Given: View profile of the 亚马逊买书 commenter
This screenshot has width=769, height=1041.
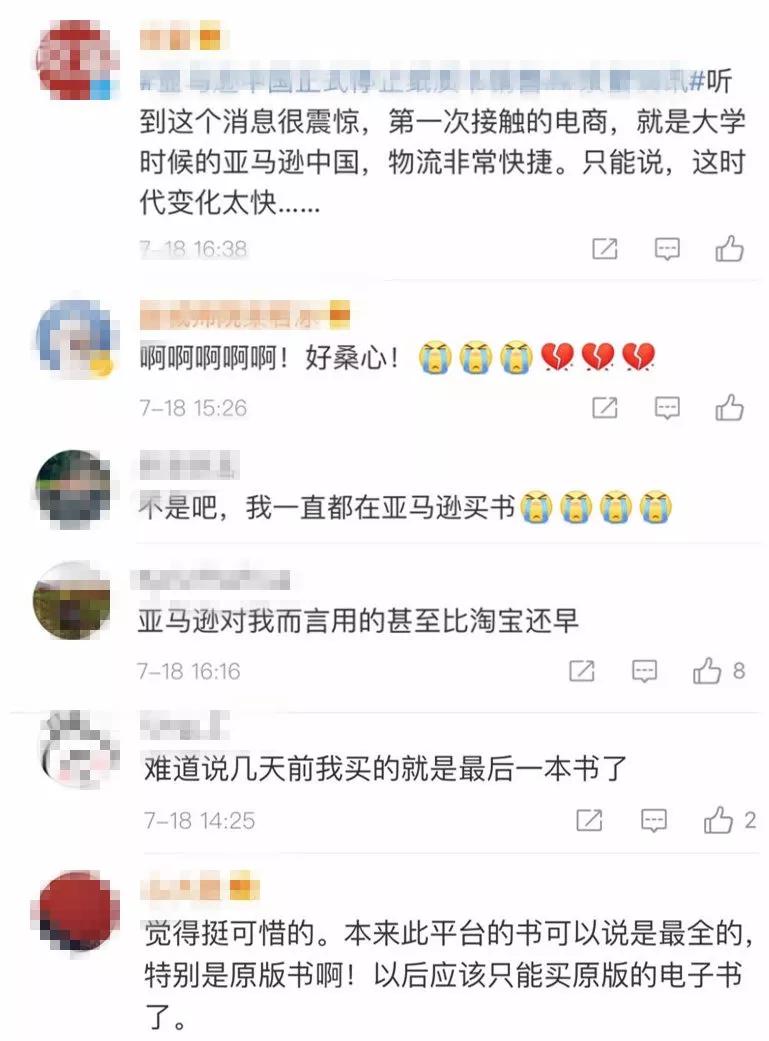Looking at the screenshot, I should click(x=74, y=488).
